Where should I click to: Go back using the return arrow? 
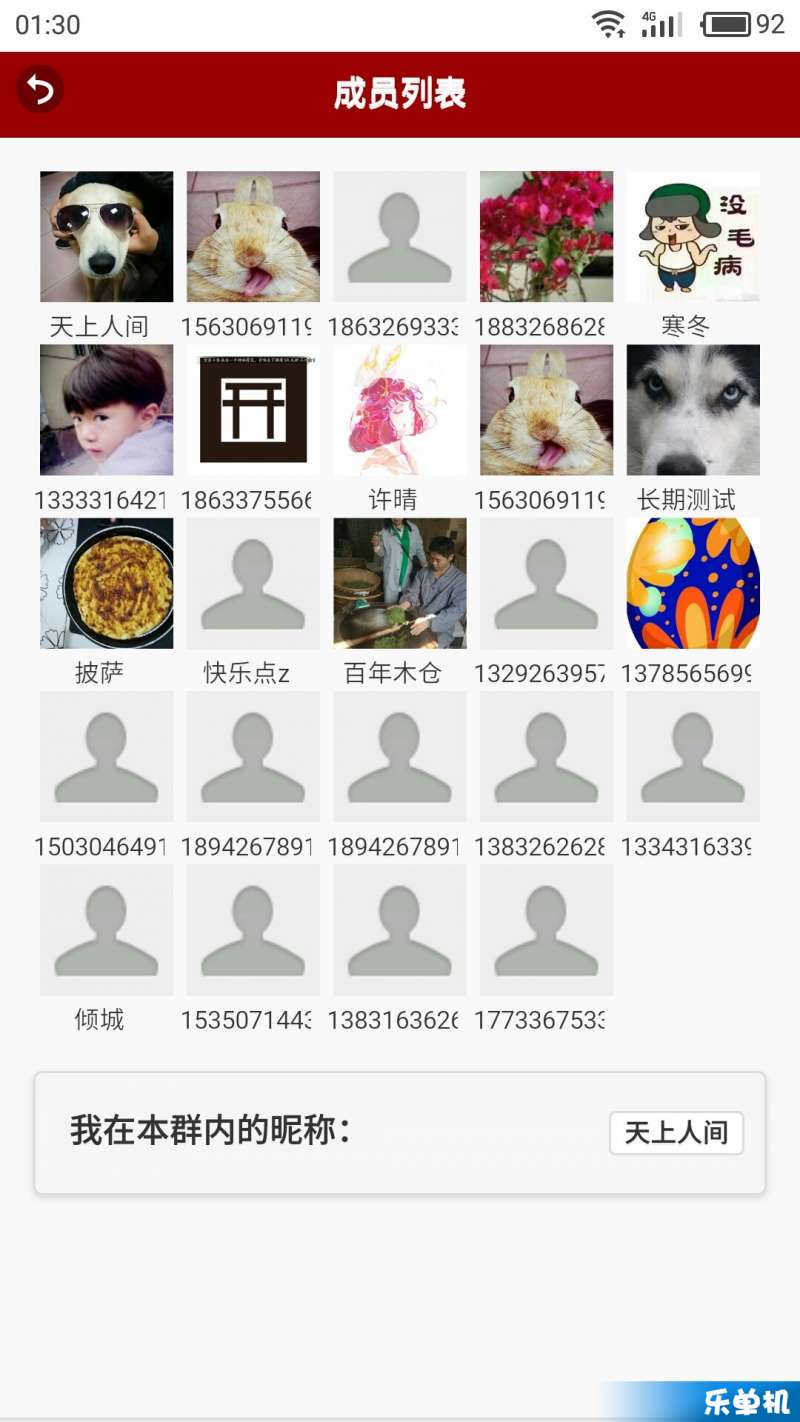40,90
